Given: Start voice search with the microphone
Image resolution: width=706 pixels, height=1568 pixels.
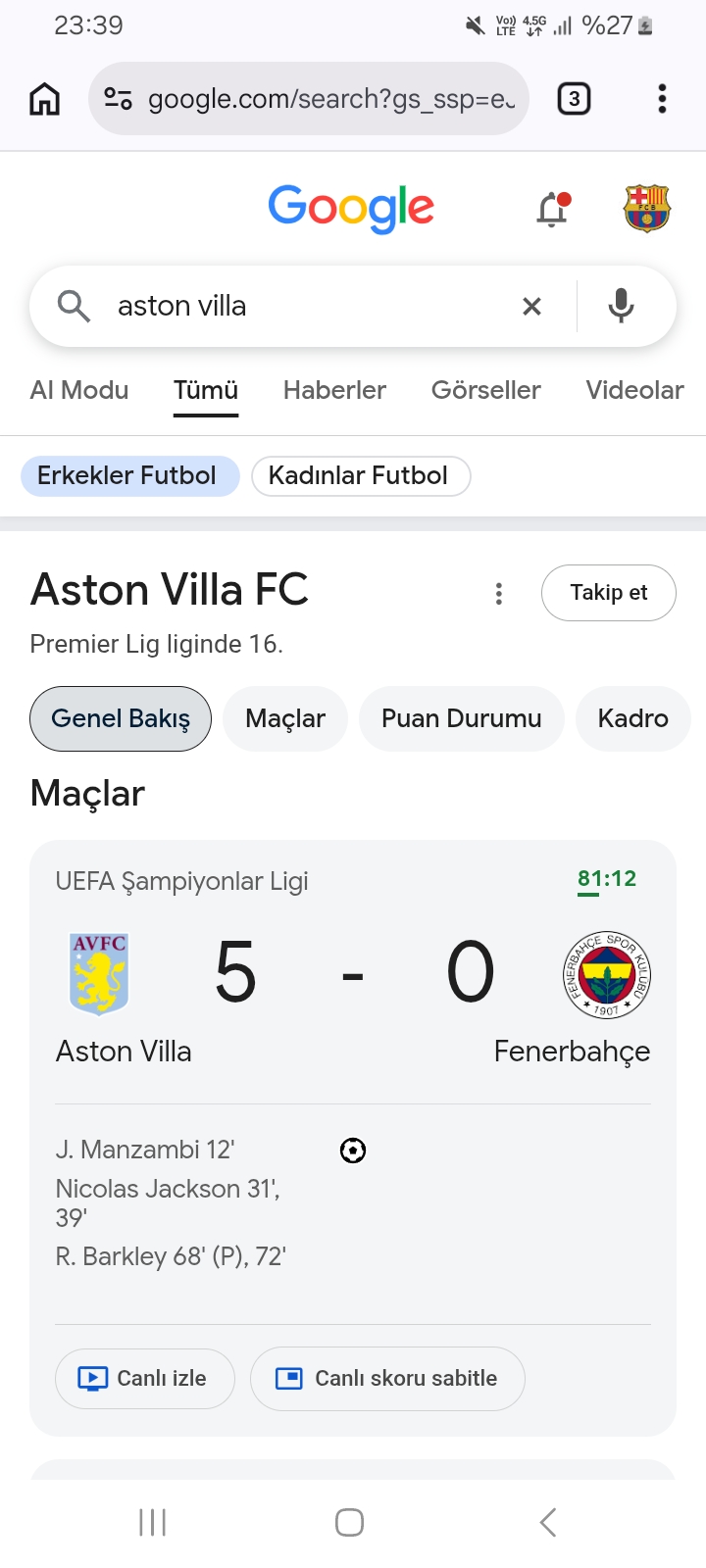Looking at the screenshot, I should coord(621,306).
